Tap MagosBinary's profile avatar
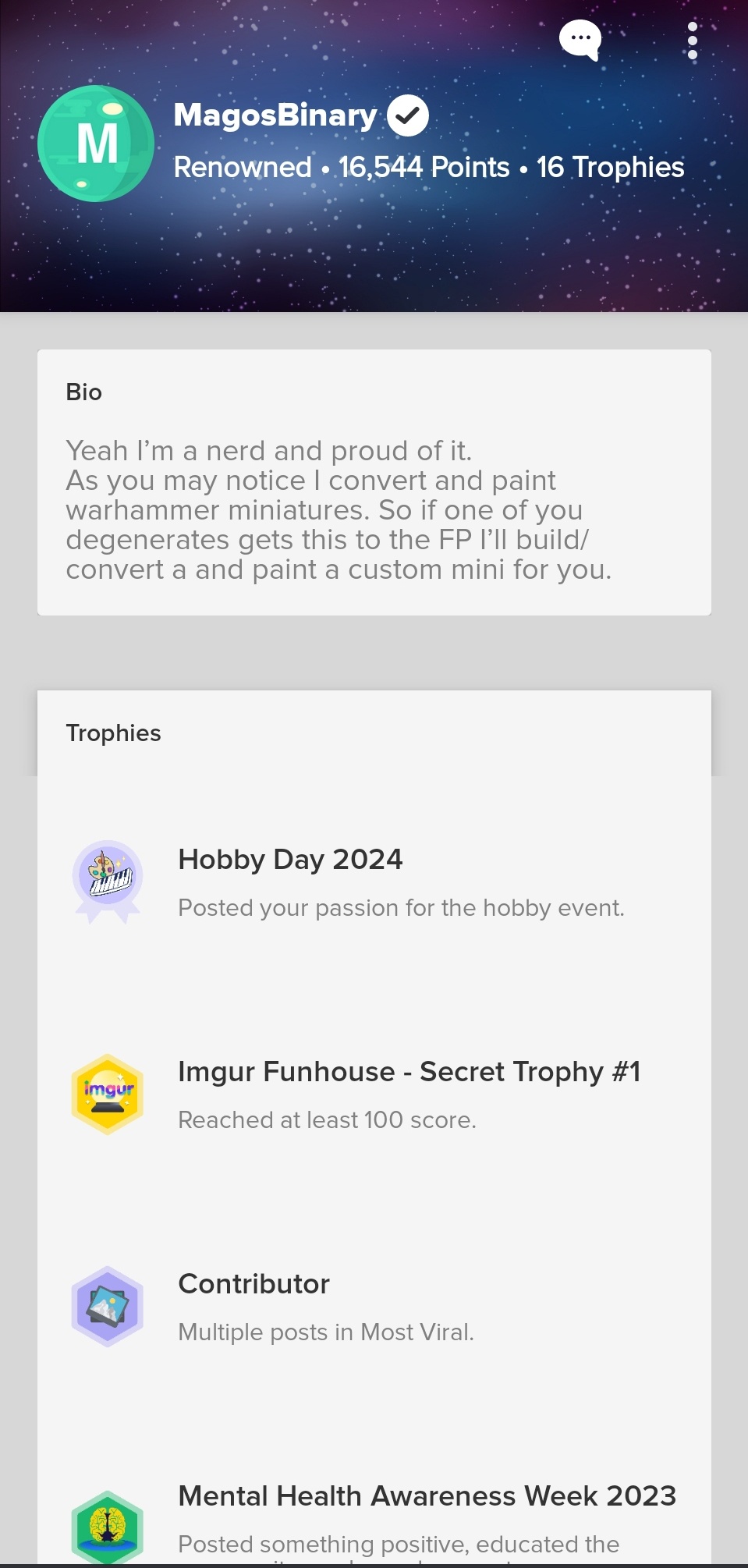748x1568 pixels. coord(96,144)
